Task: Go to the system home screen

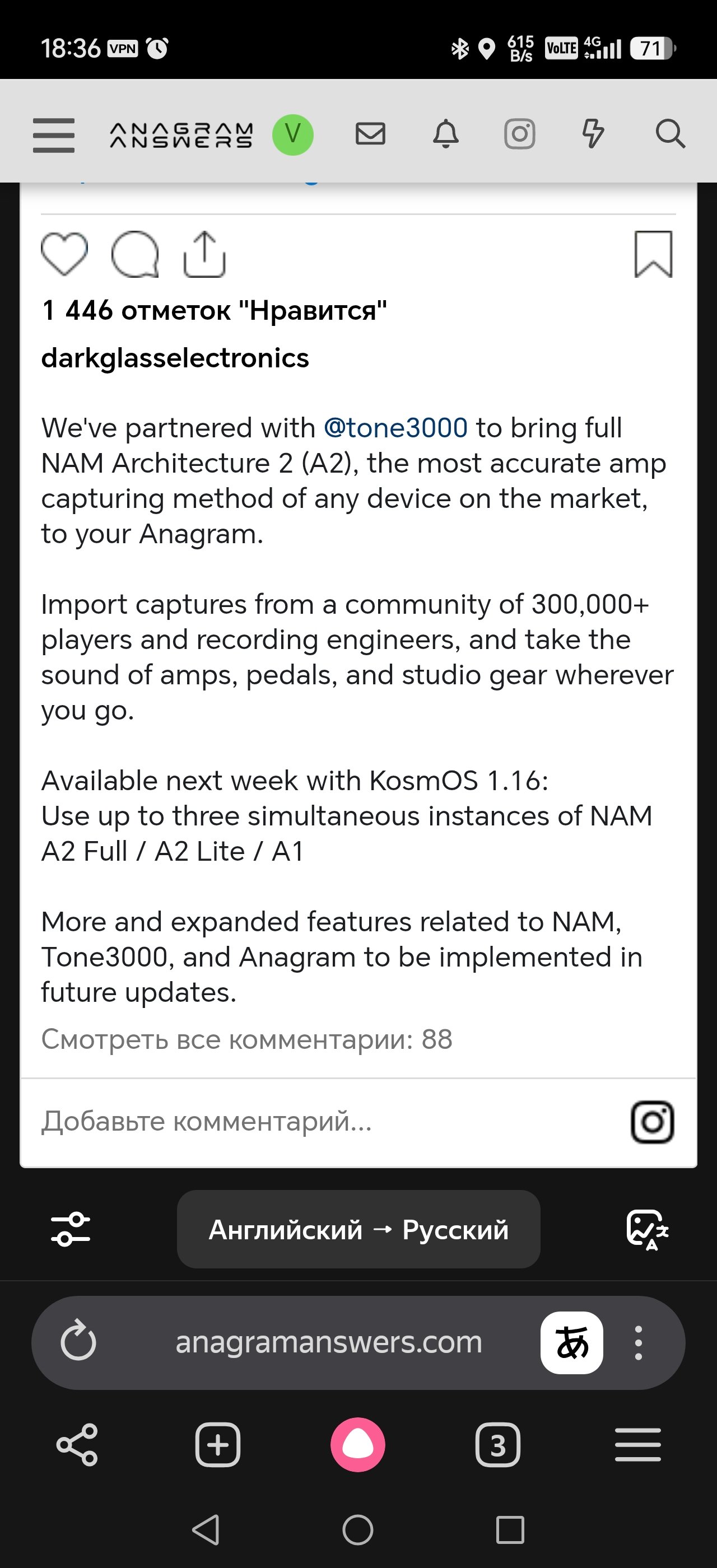Action: (358, 1530)
